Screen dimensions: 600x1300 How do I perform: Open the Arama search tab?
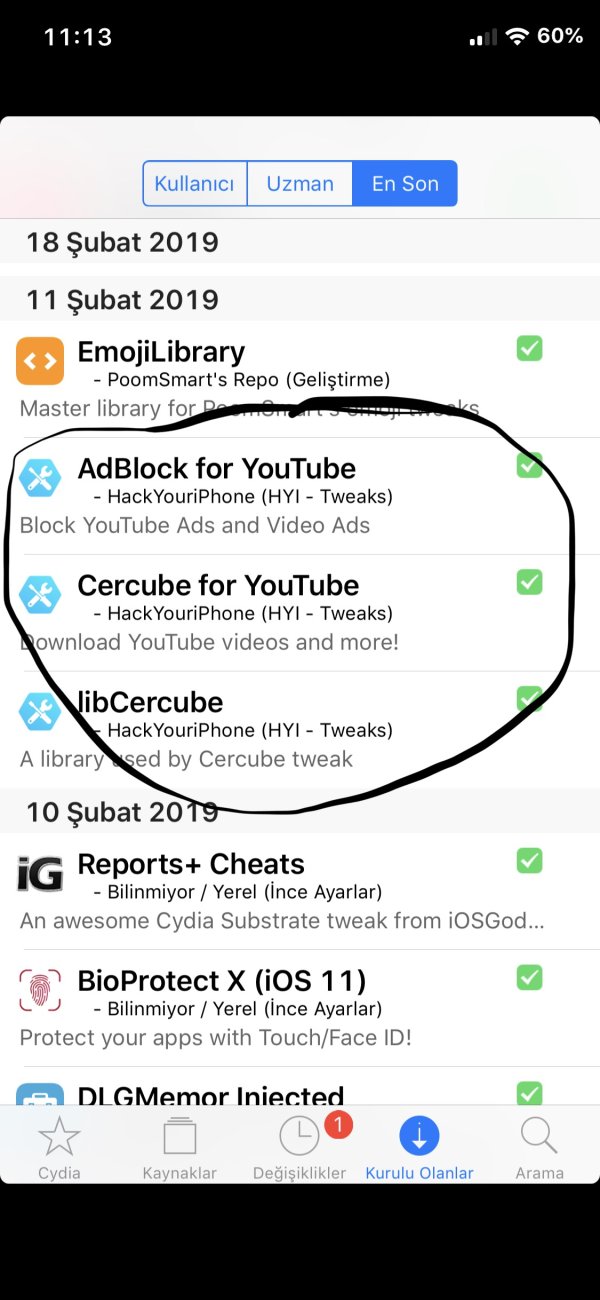[539, 1148]
